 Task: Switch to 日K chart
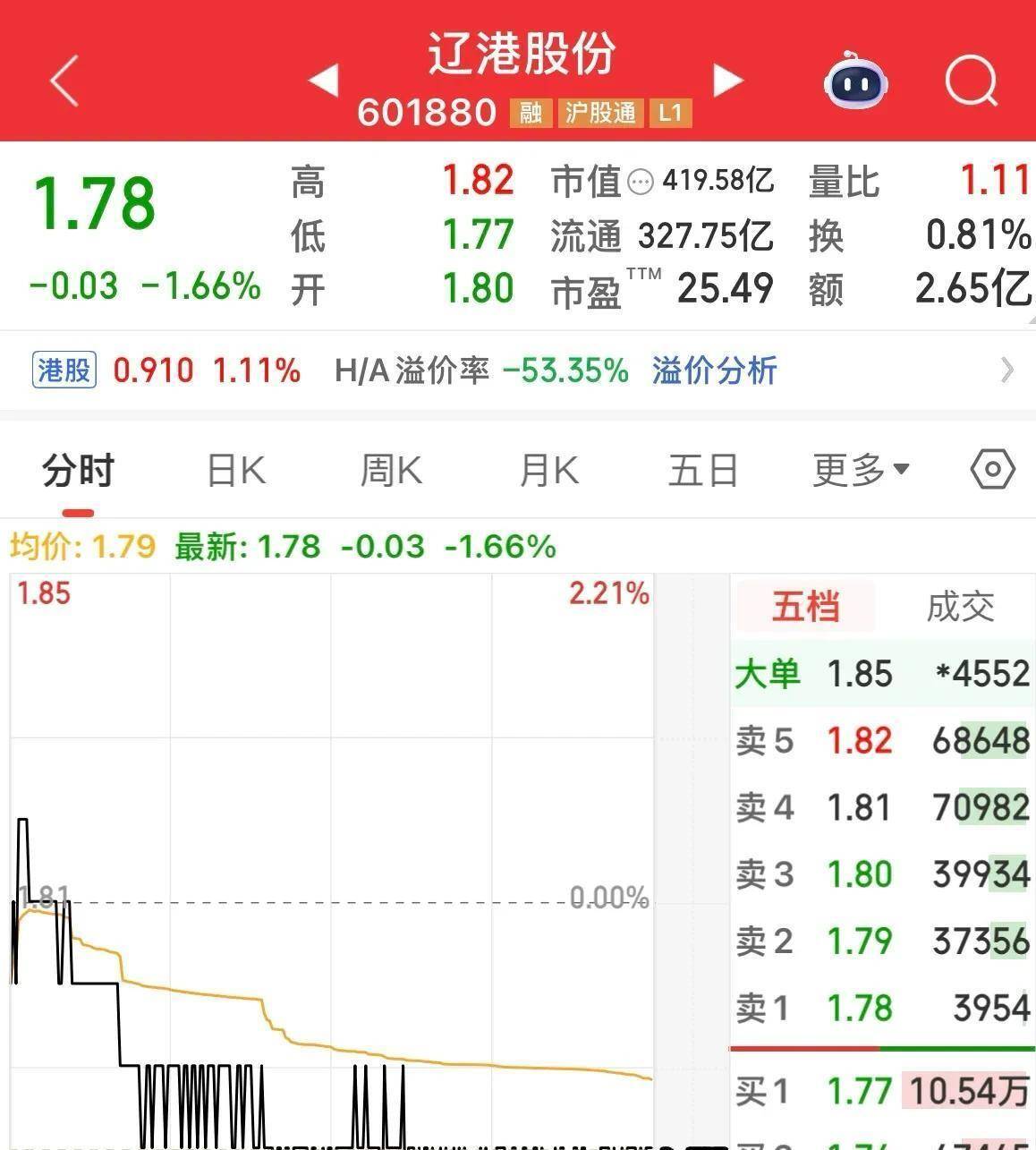(236, 471)
